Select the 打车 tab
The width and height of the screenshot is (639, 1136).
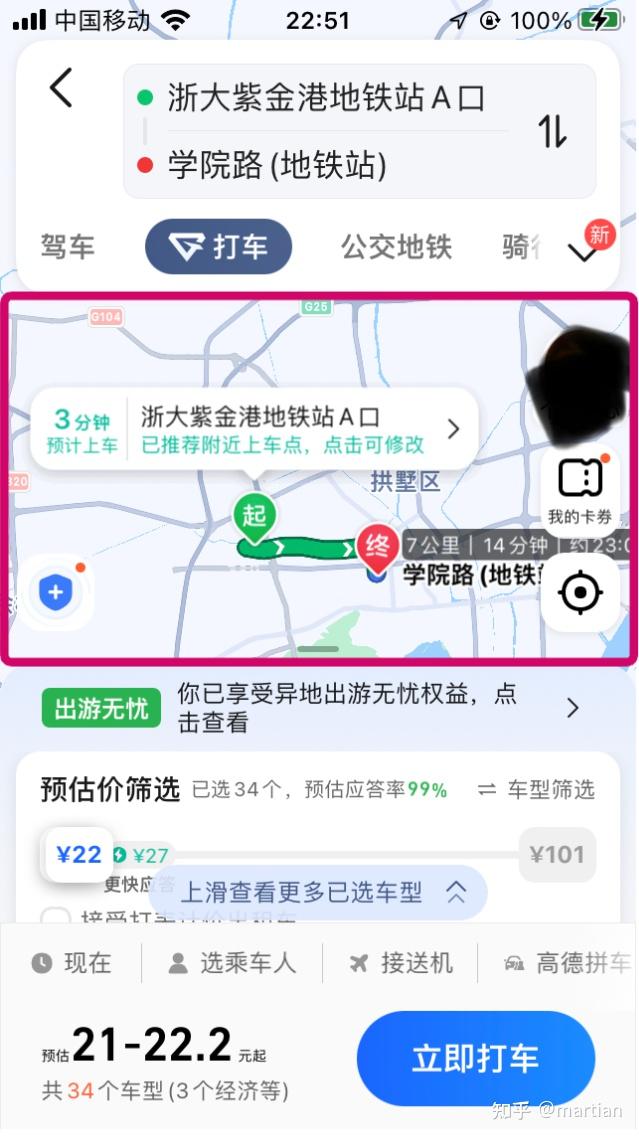coord(218,246)
